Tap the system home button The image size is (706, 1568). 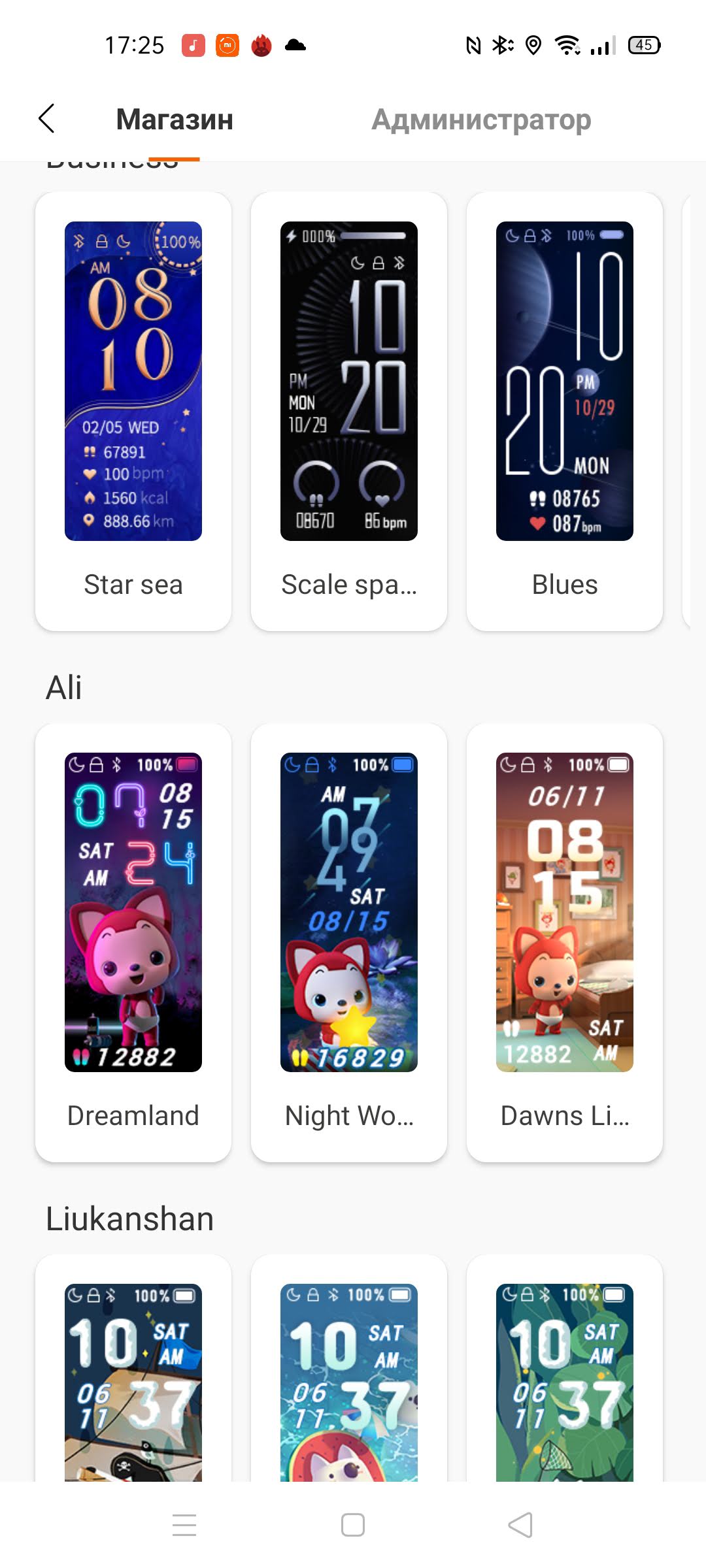(x=353, y=1525)
